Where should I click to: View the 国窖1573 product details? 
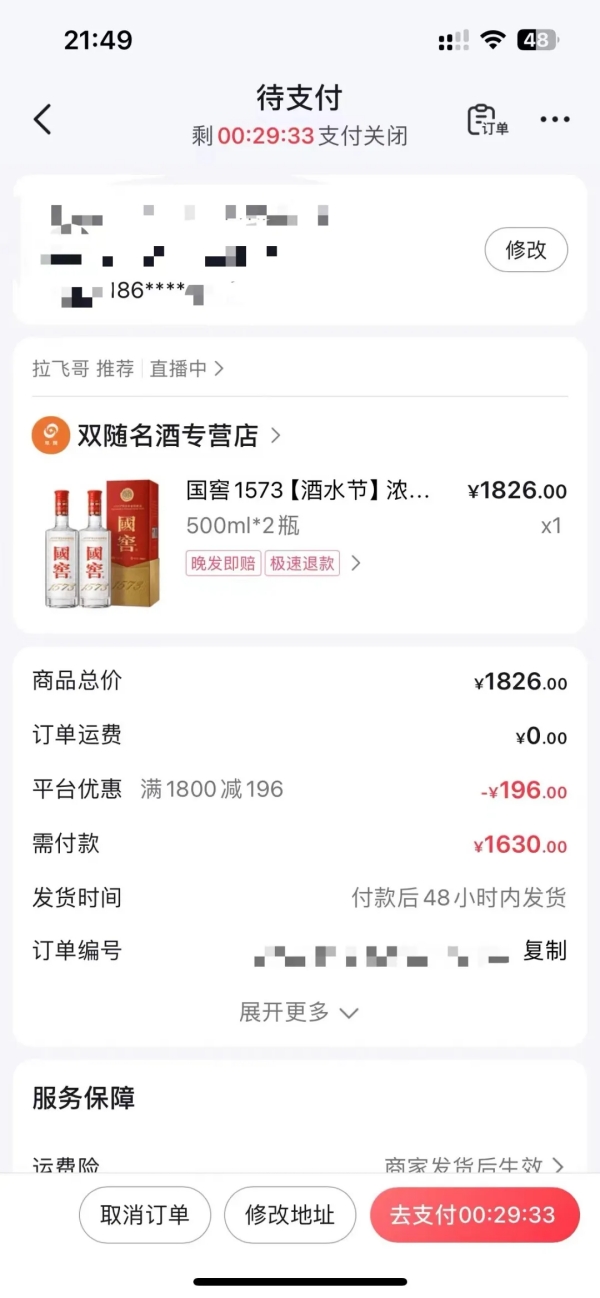click(308, 491)
